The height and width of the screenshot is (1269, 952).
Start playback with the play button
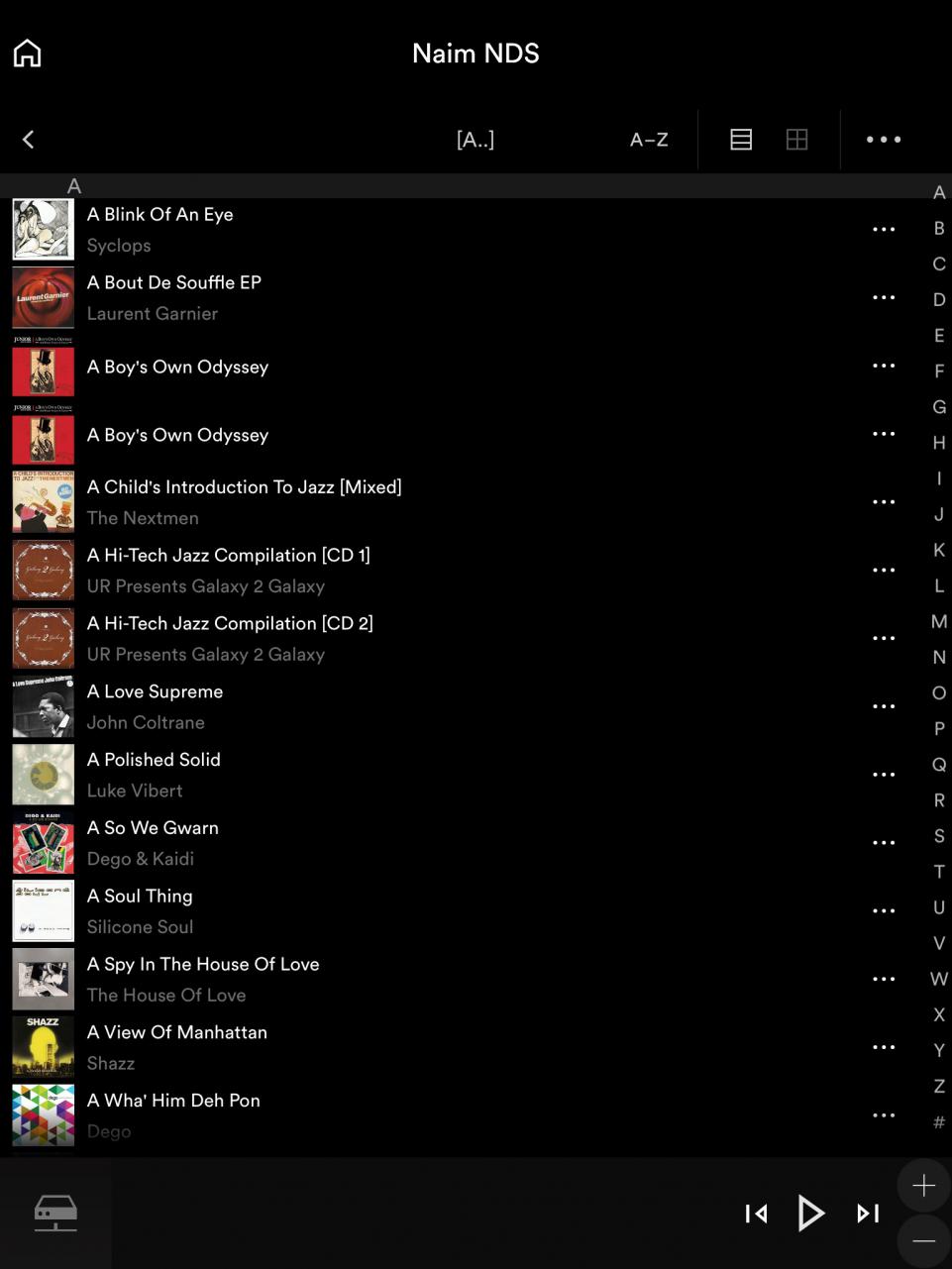811,1214
